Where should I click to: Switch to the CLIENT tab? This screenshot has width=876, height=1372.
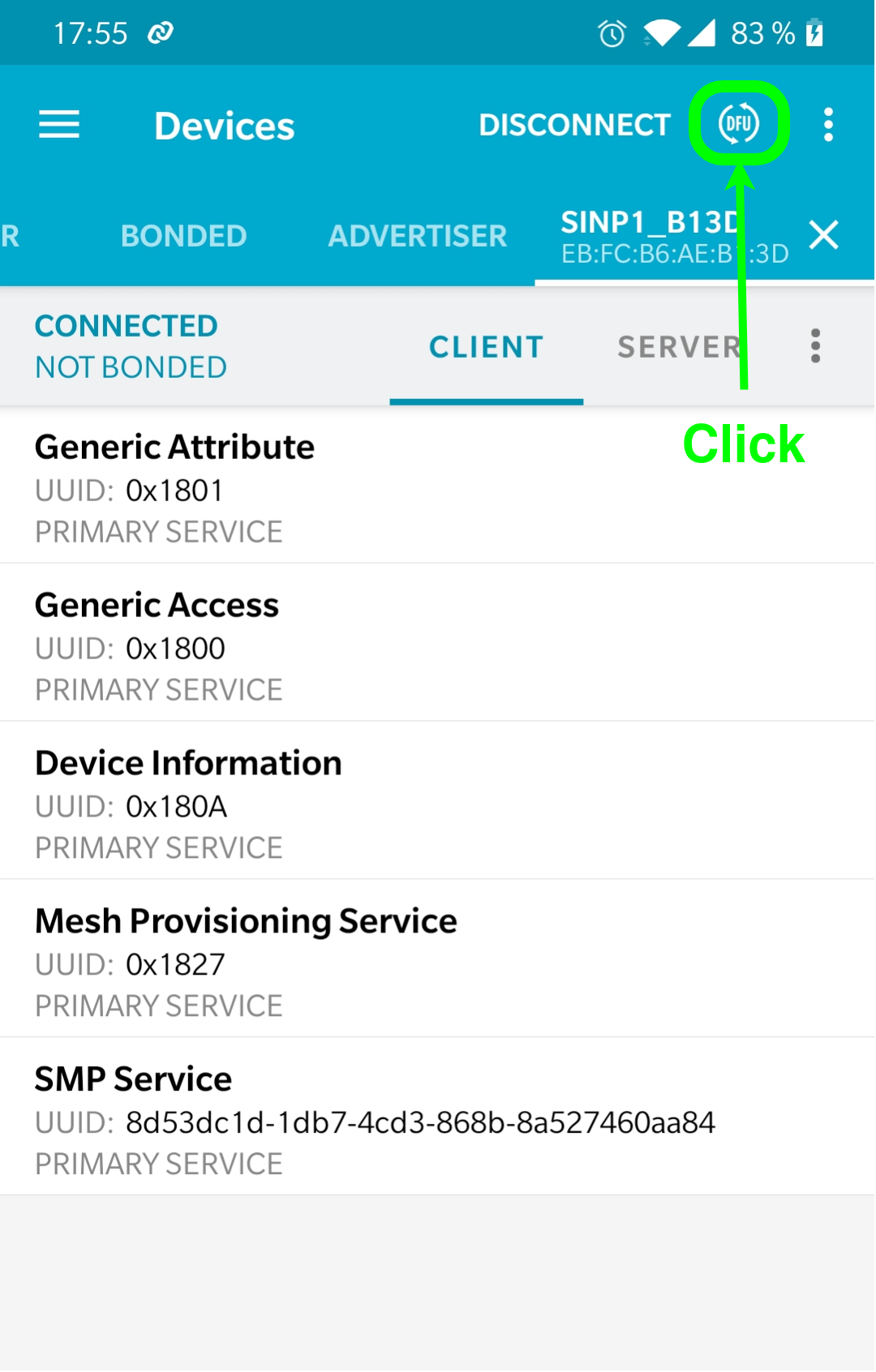[486, 347]
